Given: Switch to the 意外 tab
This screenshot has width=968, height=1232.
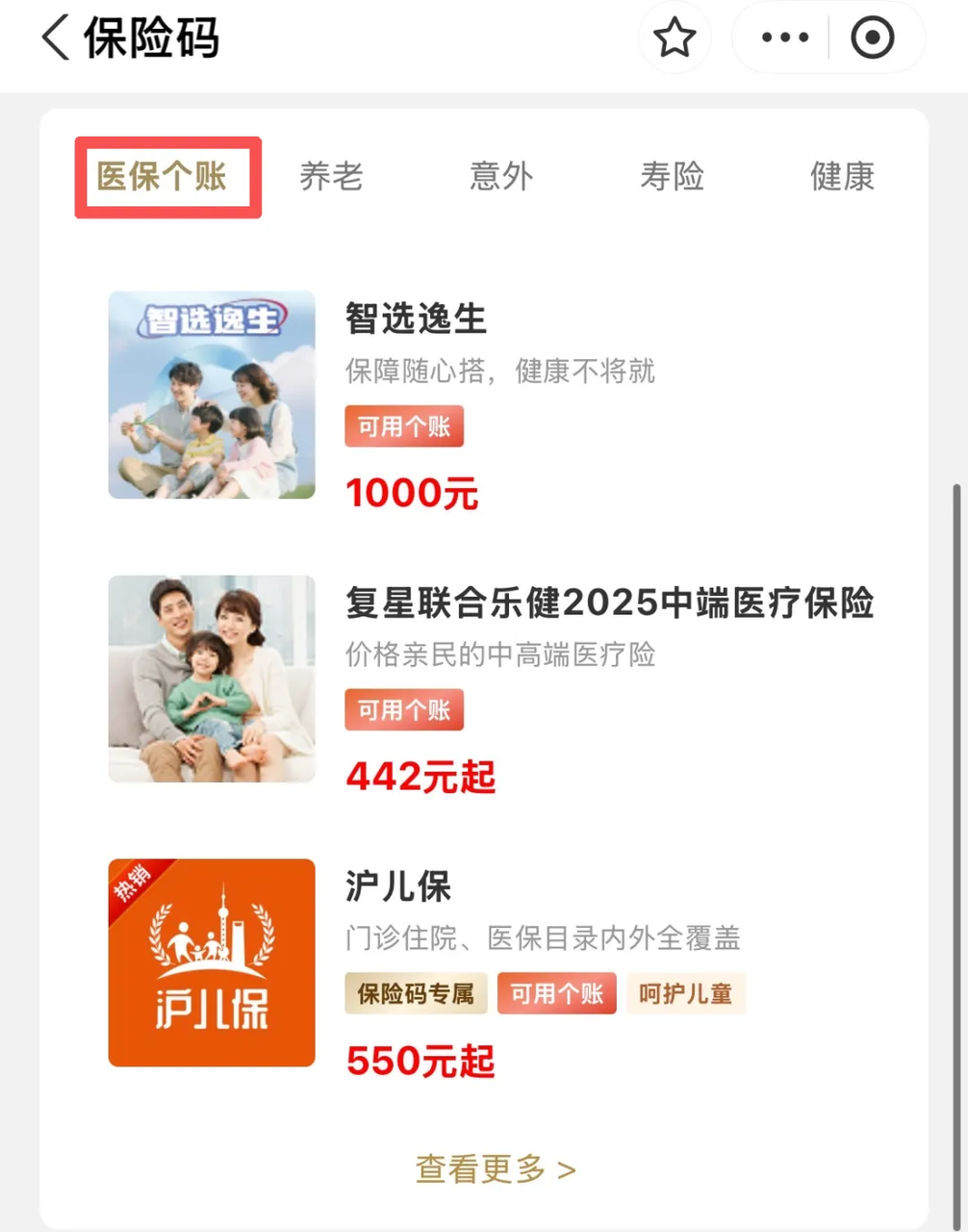Looking at the screenshot, I should point(501,177).
